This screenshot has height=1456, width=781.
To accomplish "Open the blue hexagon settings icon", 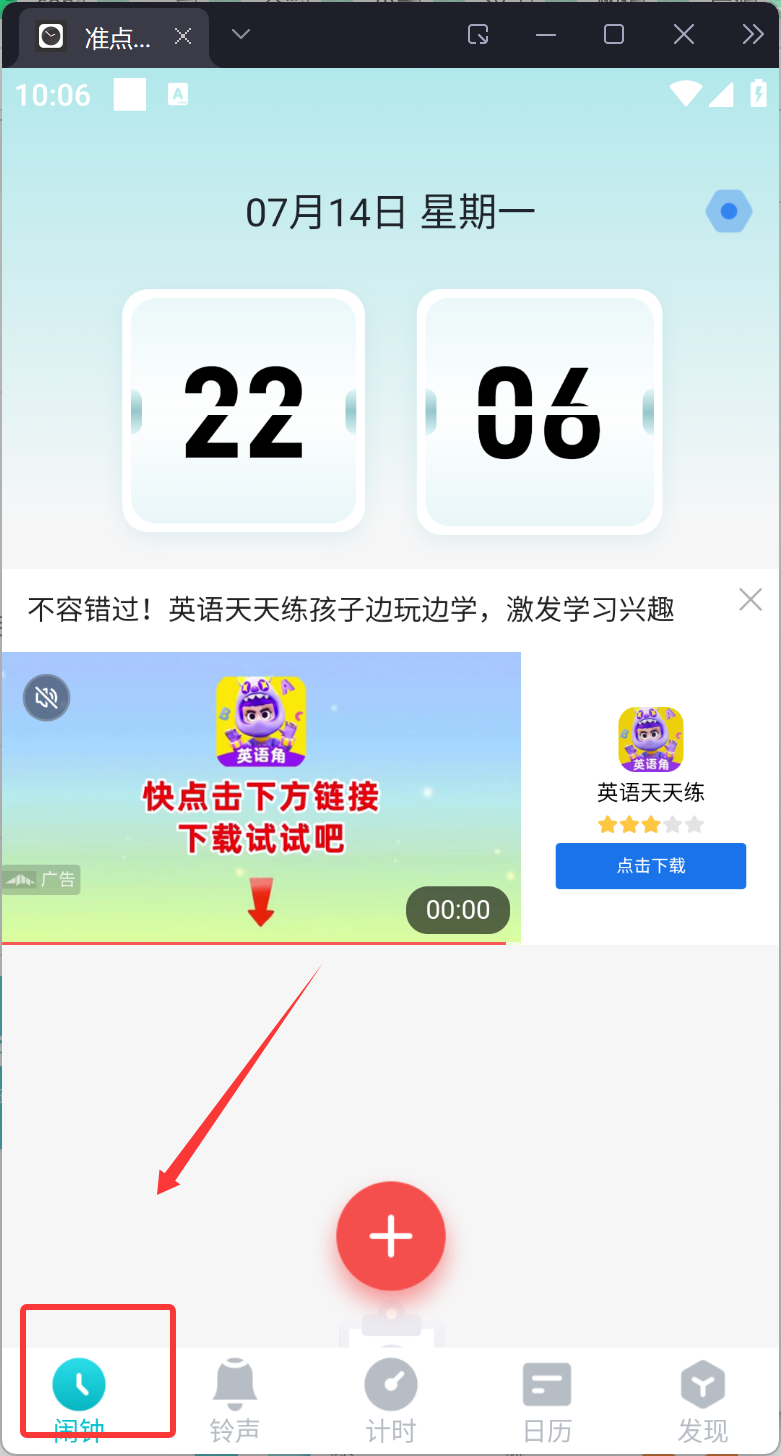I will click(x=728, y=212).
